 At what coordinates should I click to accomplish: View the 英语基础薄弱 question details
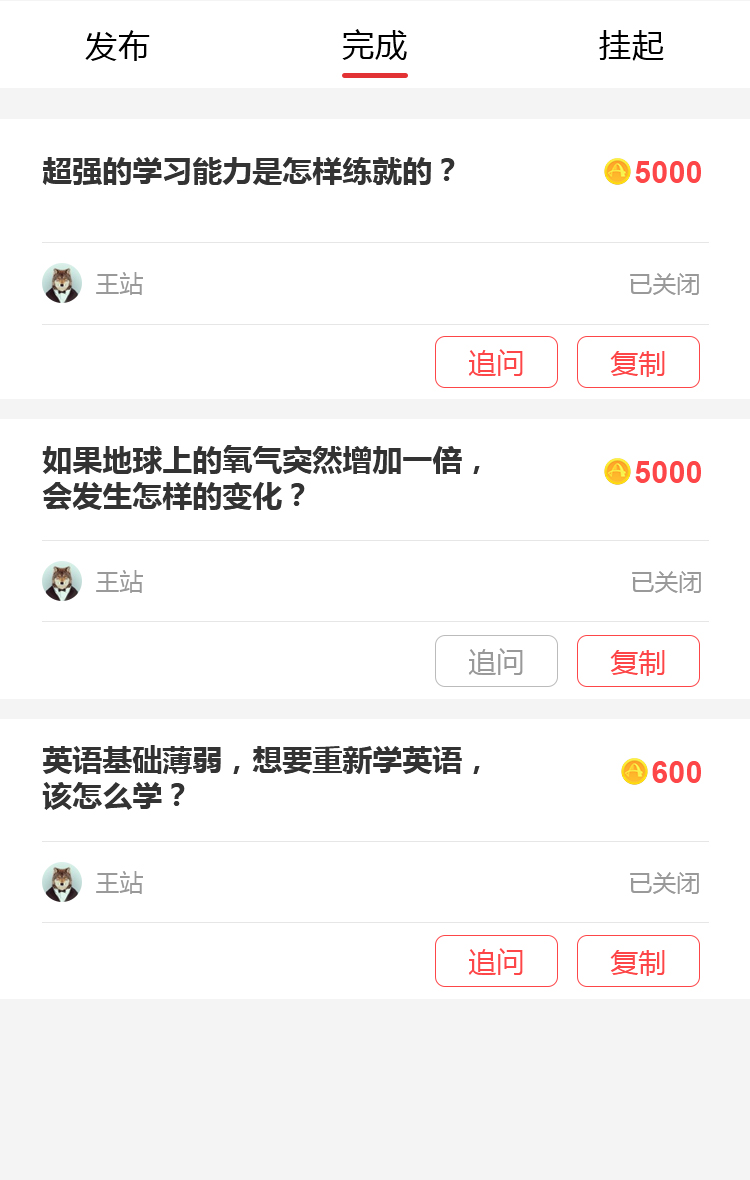tap(264, 778)
